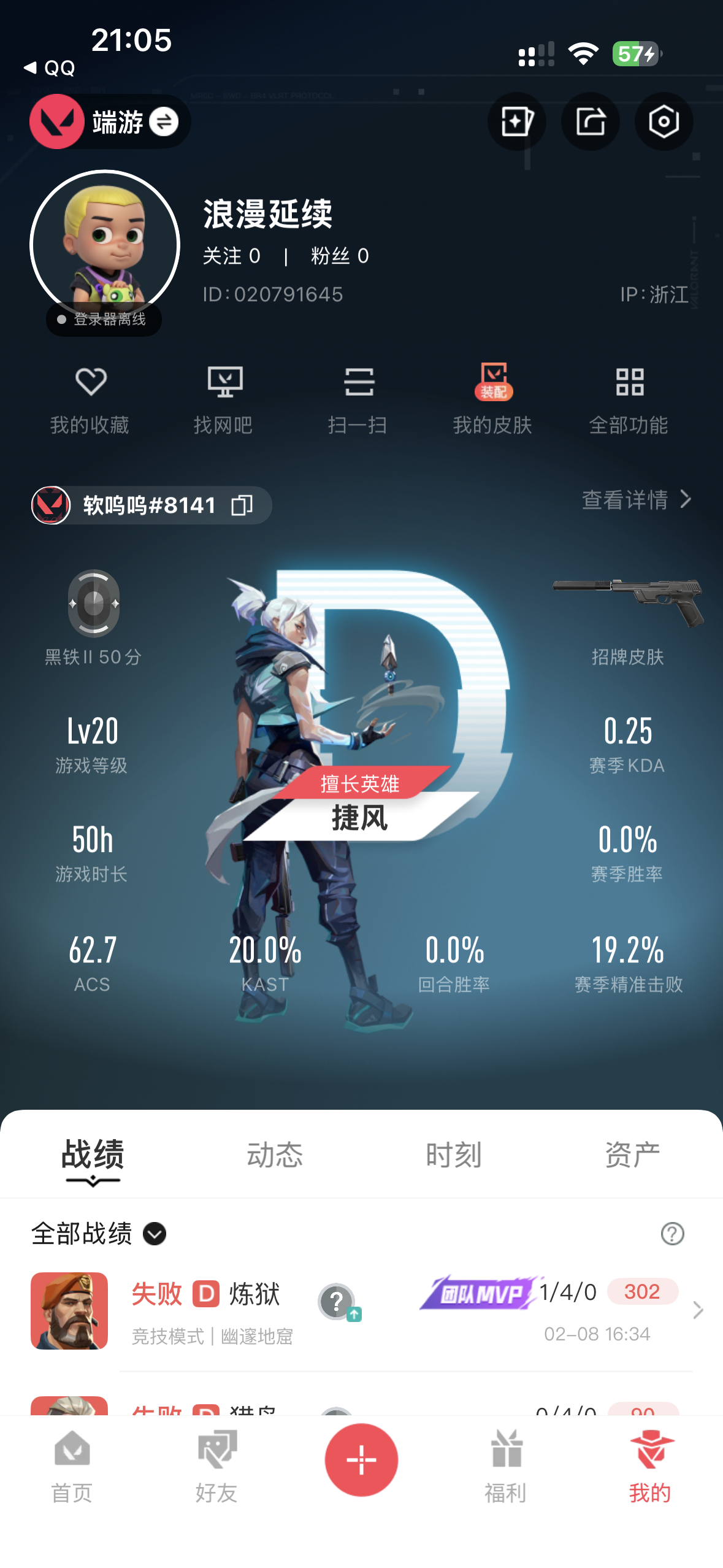Viewport: 723px width, 1568px height.
Task: Switch to the 时刻 tab
Action: coord(454,1155)
